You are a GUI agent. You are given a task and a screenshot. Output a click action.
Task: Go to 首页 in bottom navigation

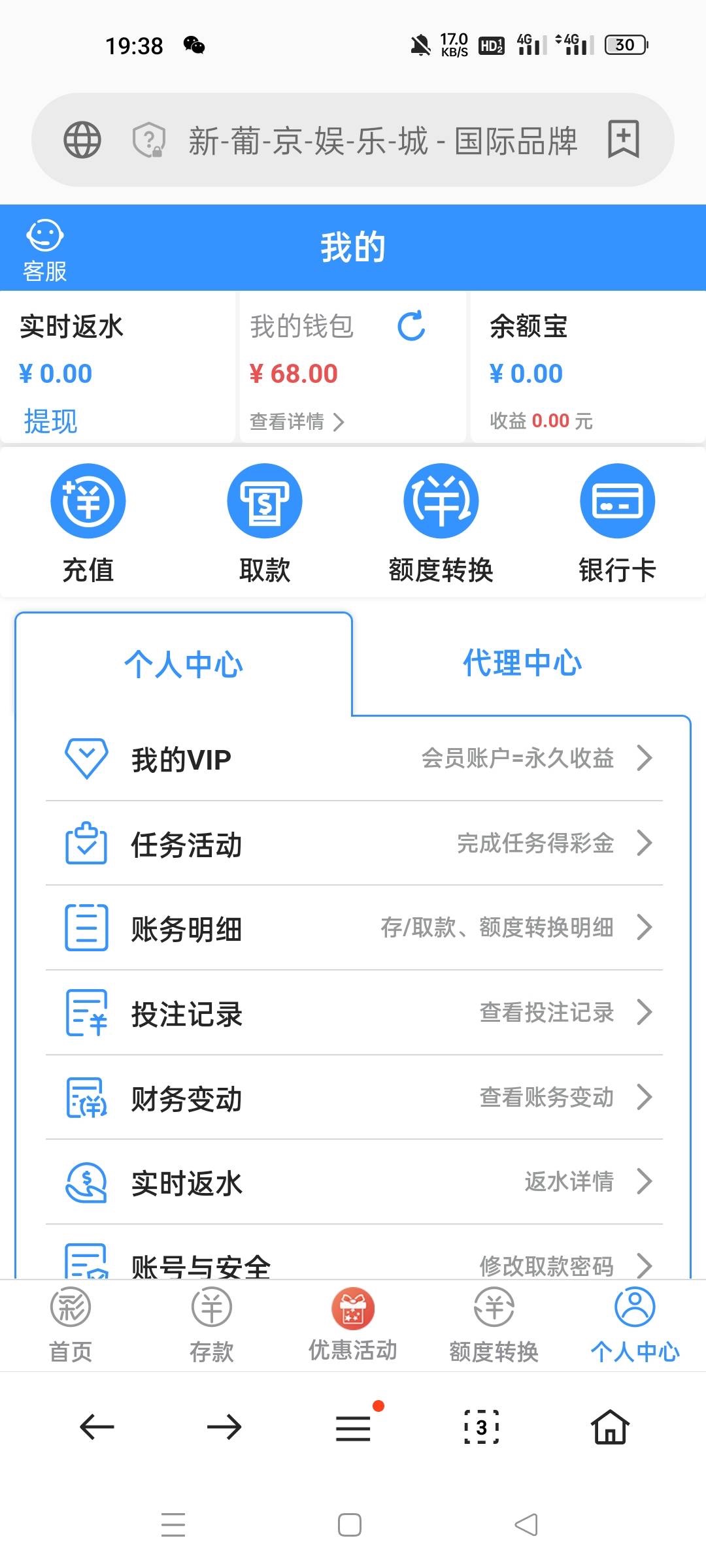[x=71, y=1324]
